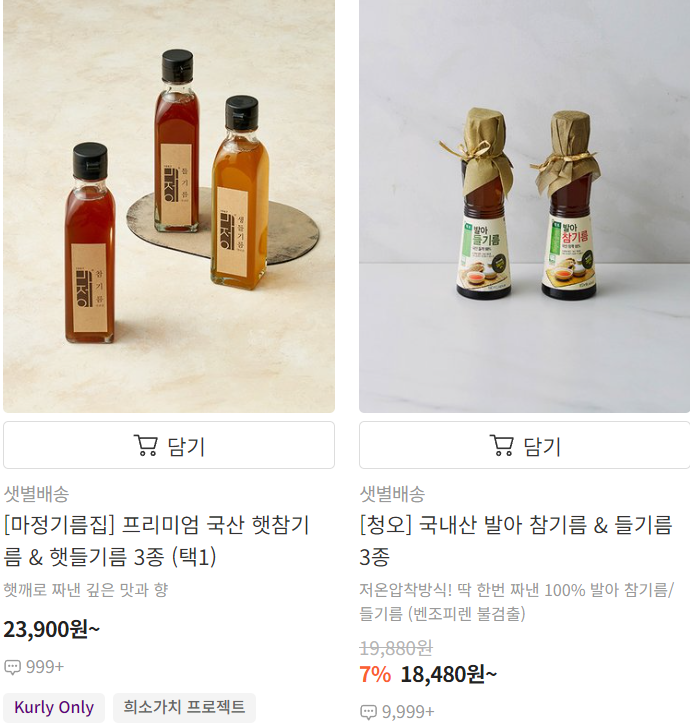Open 청오 국내산 발아 참기름 title

(515, 540)
